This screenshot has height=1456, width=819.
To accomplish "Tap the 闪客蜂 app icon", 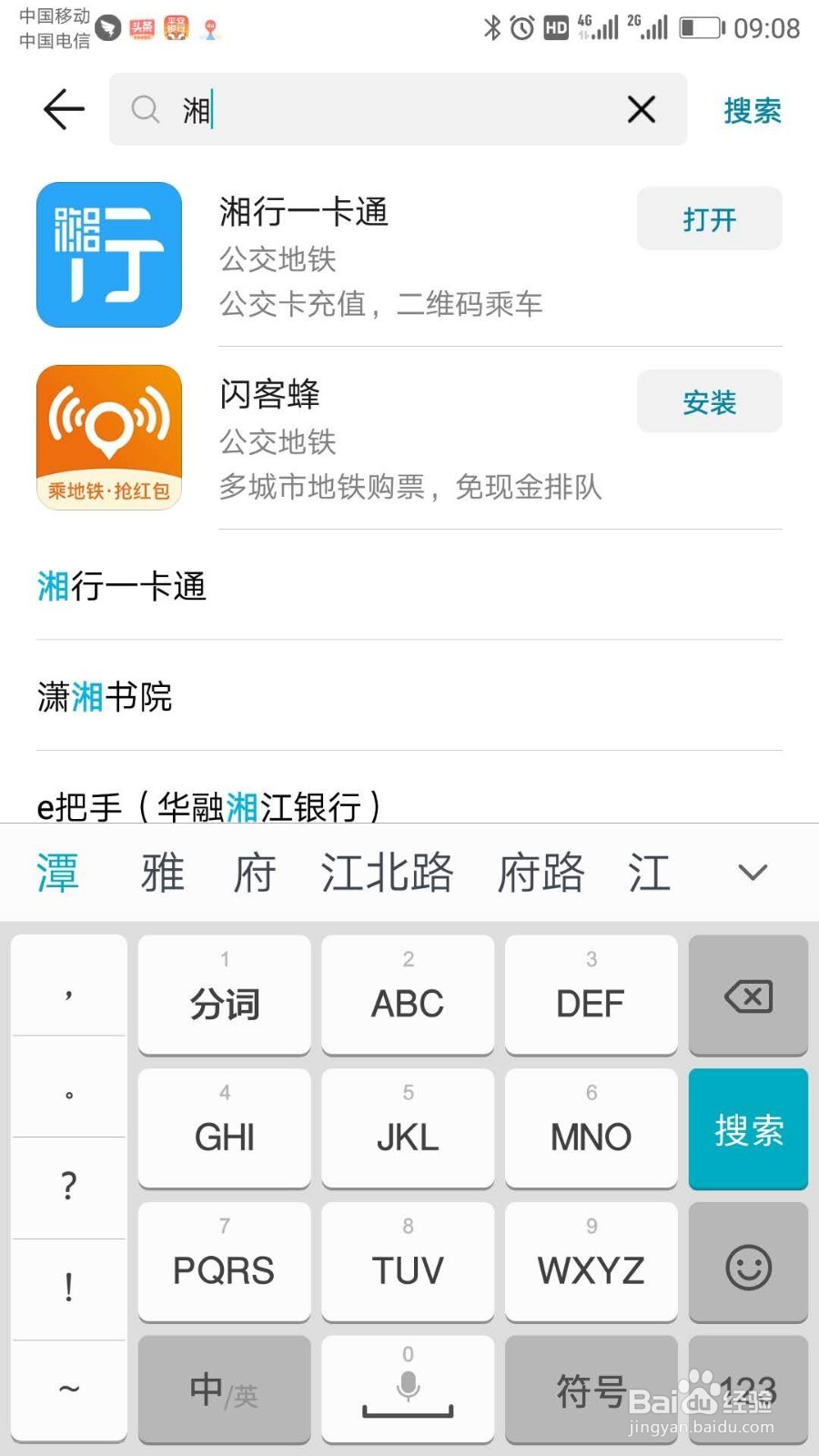I will [x=108, y=438].
